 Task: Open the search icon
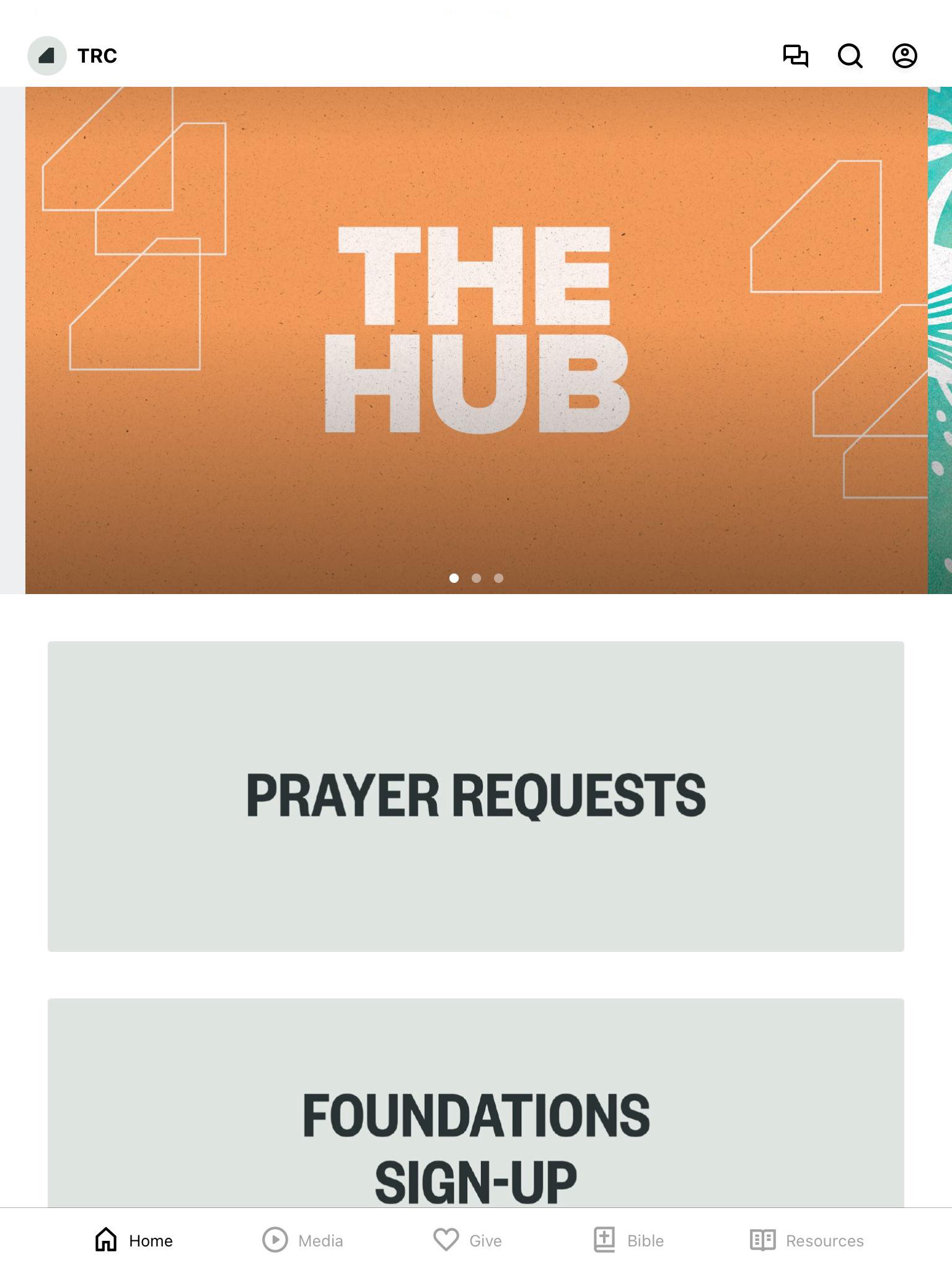(x=850, y=56)
